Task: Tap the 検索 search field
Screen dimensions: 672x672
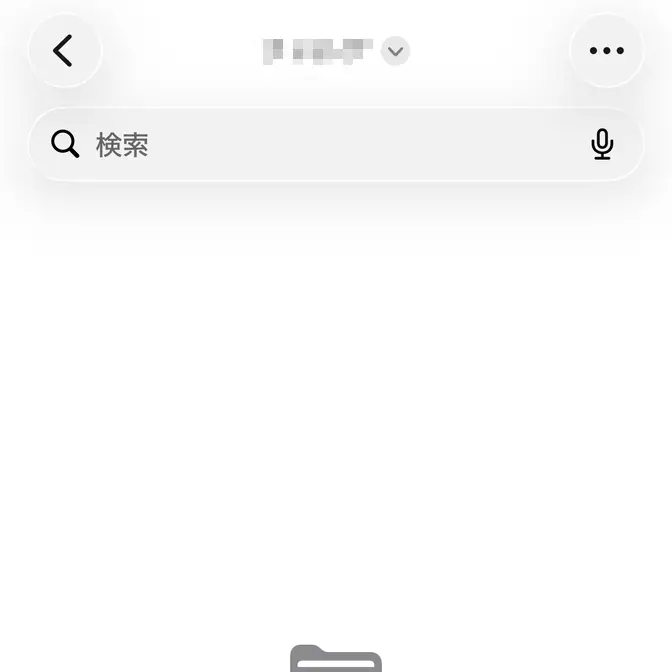Action: (x=320, y=145)
